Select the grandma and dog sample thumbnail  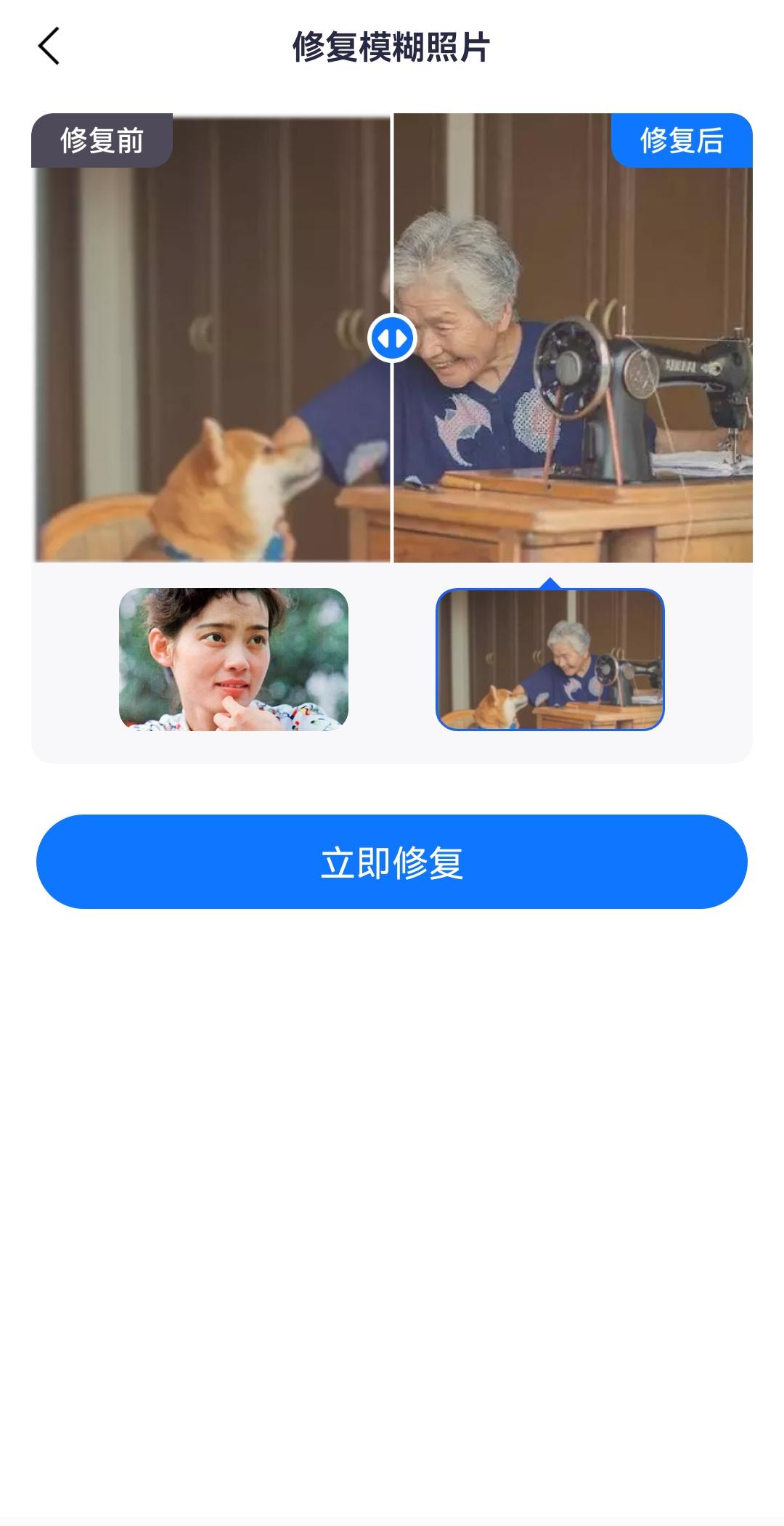click(x=550, y=659)
